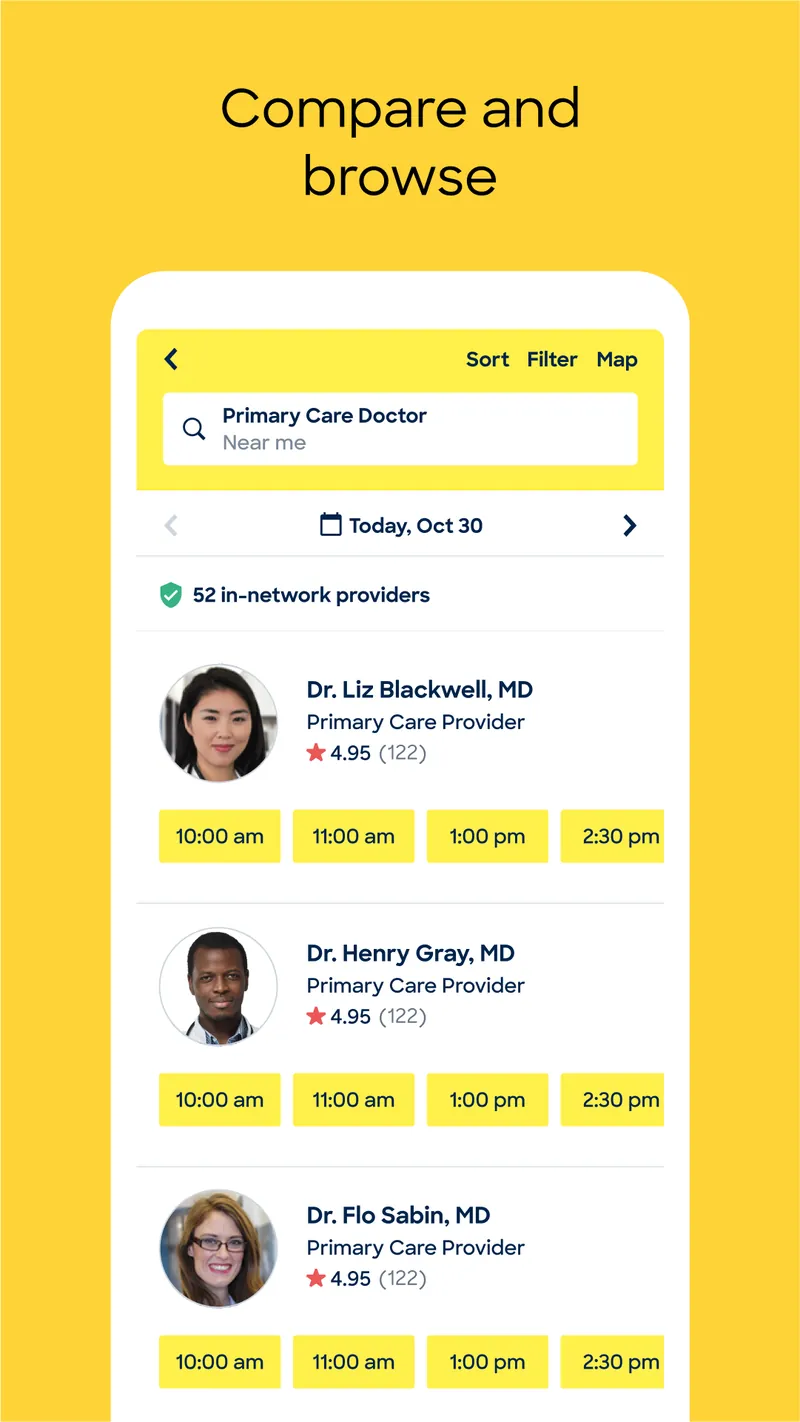Open the Sort menu
800x1422 pixels.
coord(487,359)
